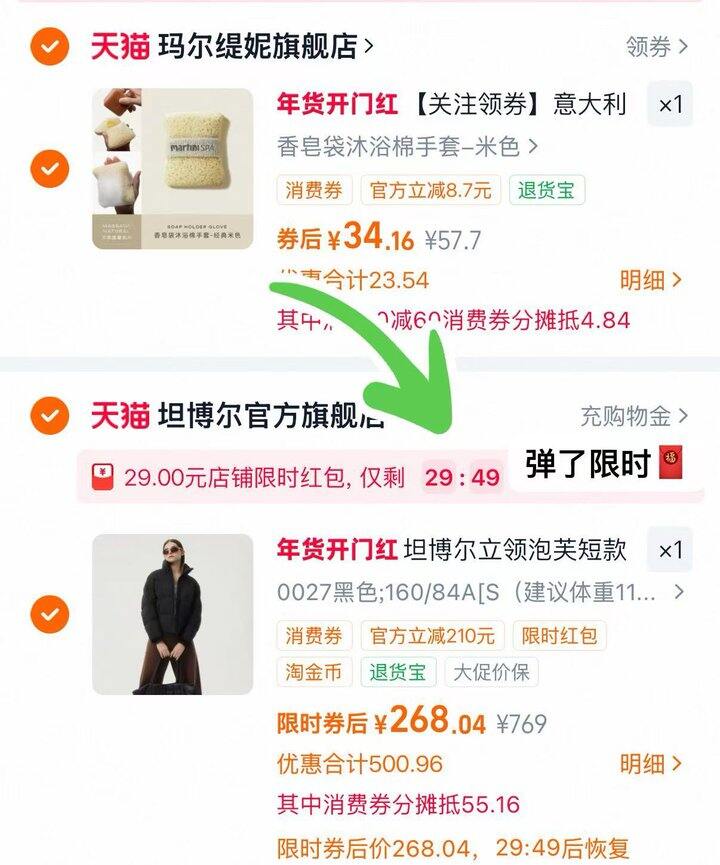Change the 香皂袋沐浴棉手套-米色 variant
720x865 pixels.
(x=407, y=147)
